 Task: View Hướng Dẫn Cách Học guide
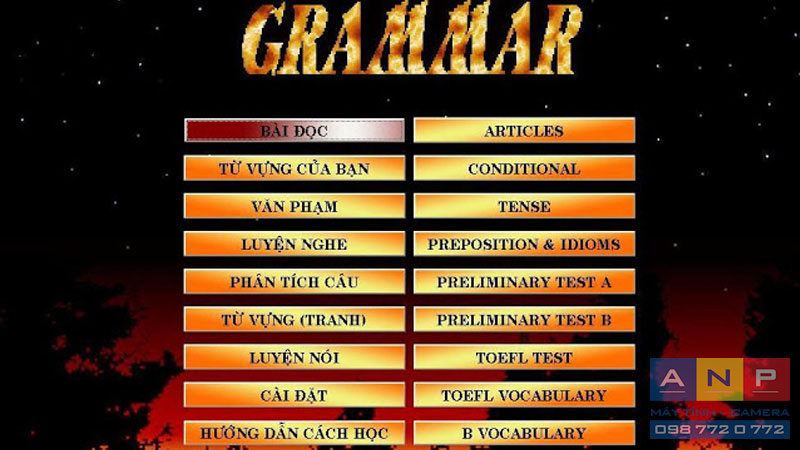coord(294,433)
